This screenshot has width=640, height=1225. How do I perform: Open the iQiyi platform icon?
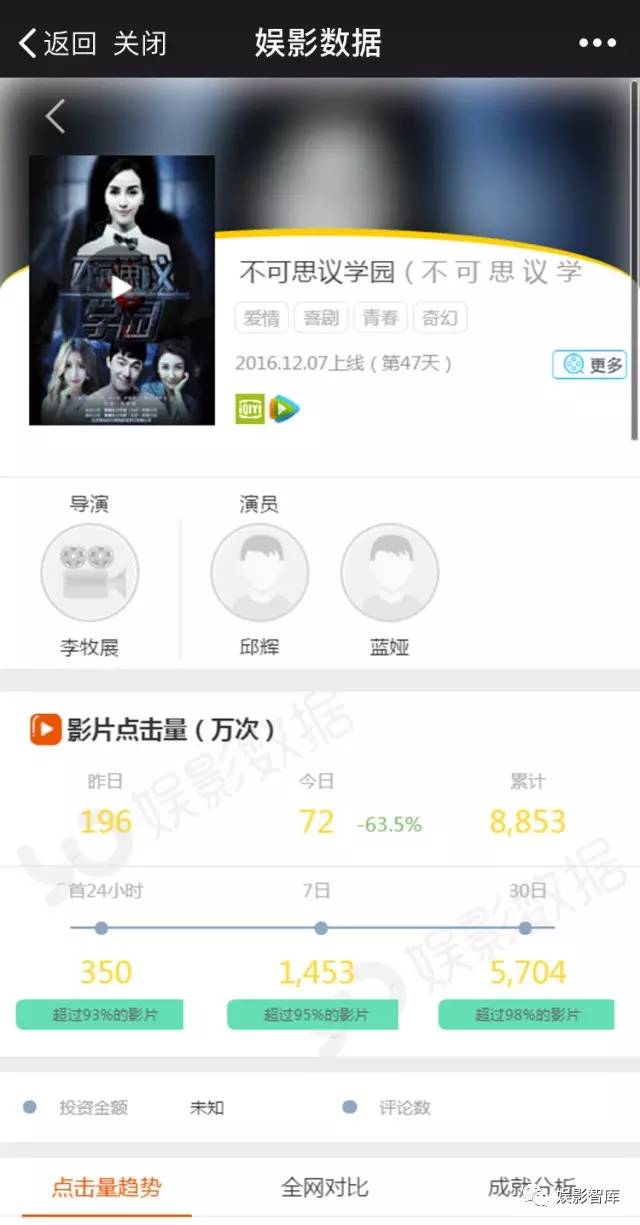pos(250,409)
